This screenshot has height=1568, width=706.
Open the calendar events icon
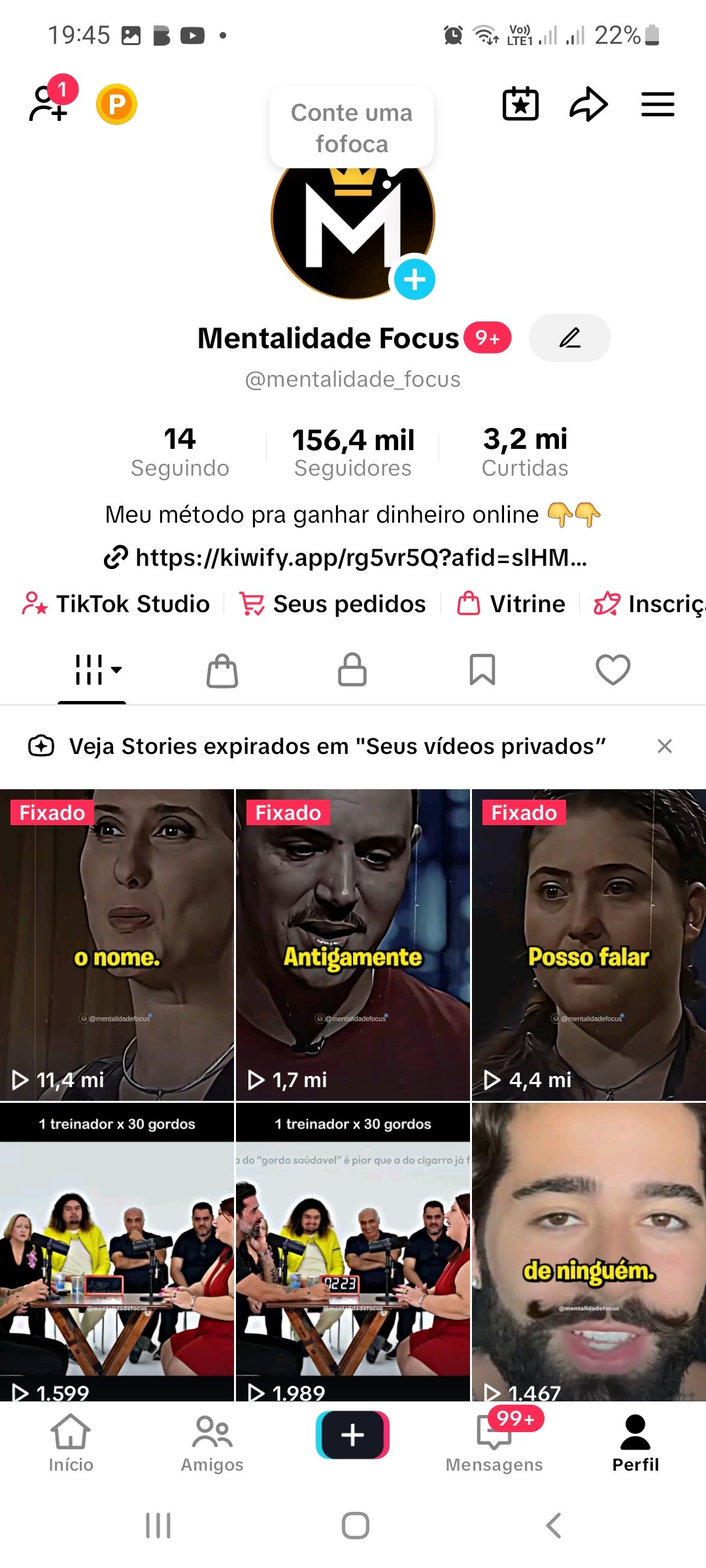[520, 104]
